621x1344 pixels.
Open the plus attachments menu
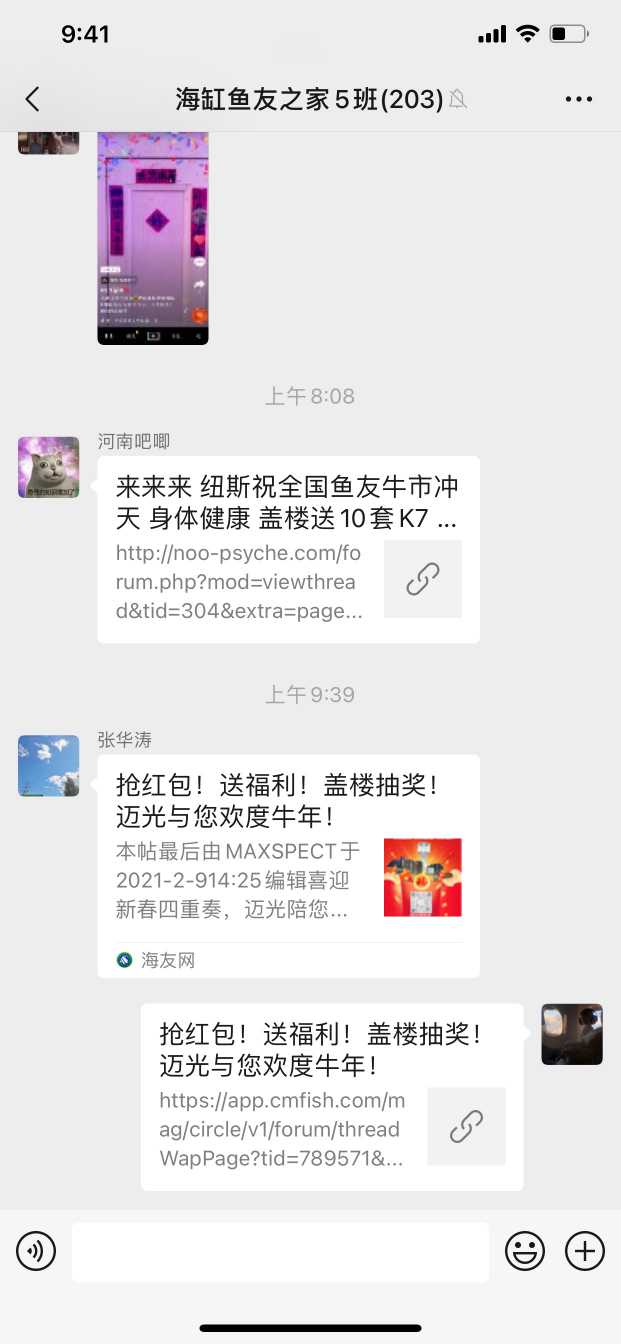(585, 1251)
